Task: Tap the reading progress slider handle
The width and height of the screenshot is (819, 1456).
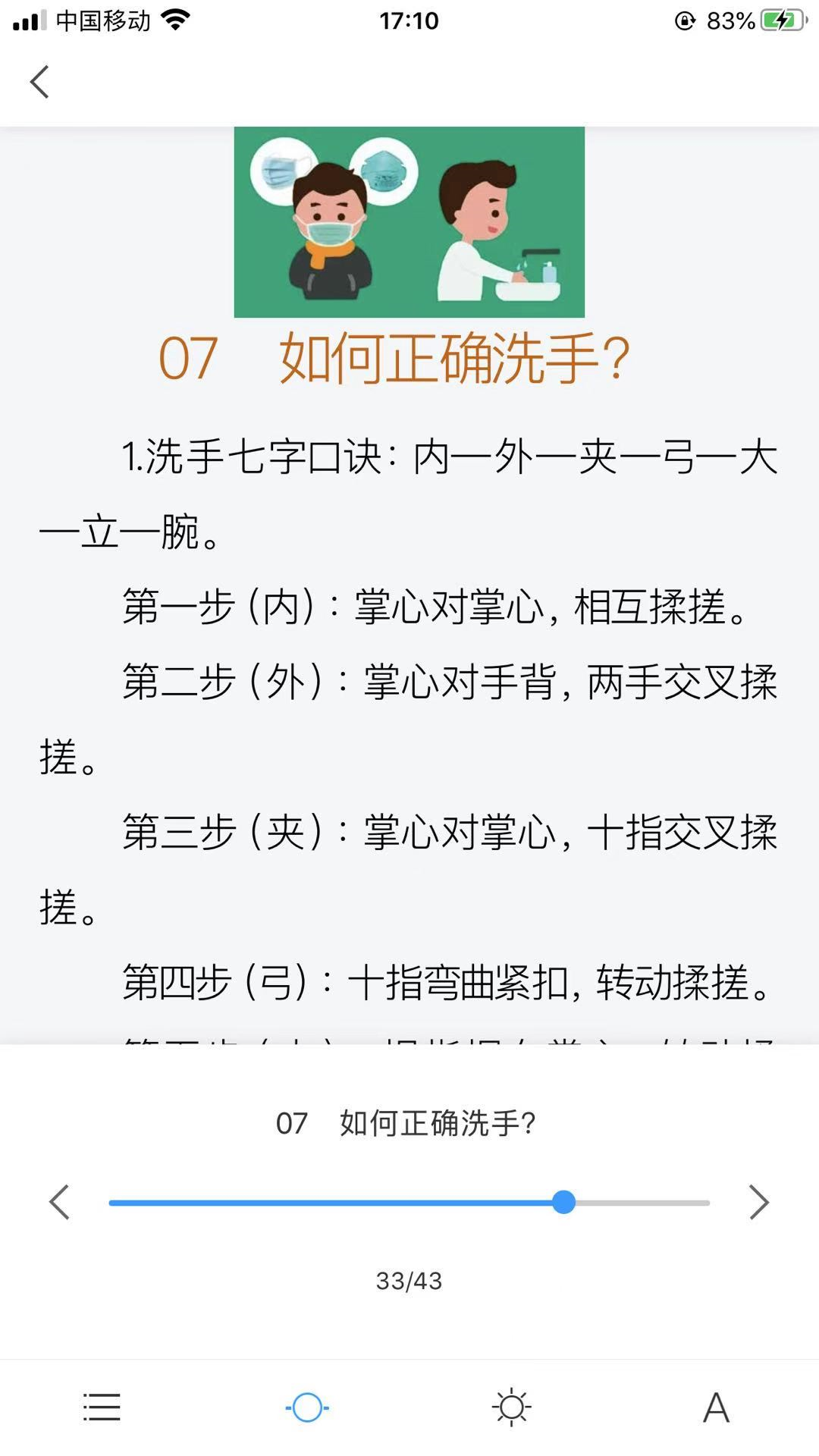Action: (x=563, y=1202)
